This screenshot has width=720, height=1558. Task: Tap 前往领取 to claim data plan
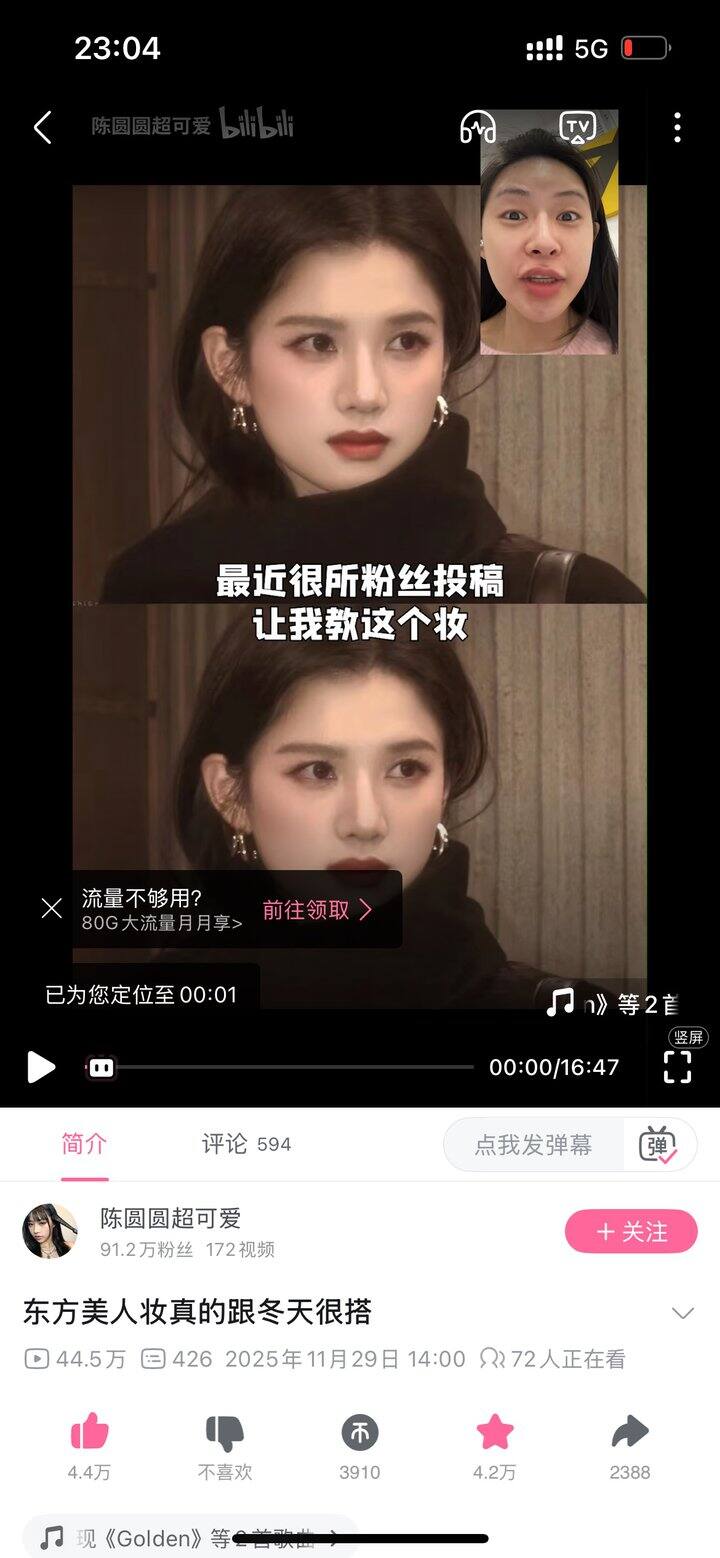[316, 909]
